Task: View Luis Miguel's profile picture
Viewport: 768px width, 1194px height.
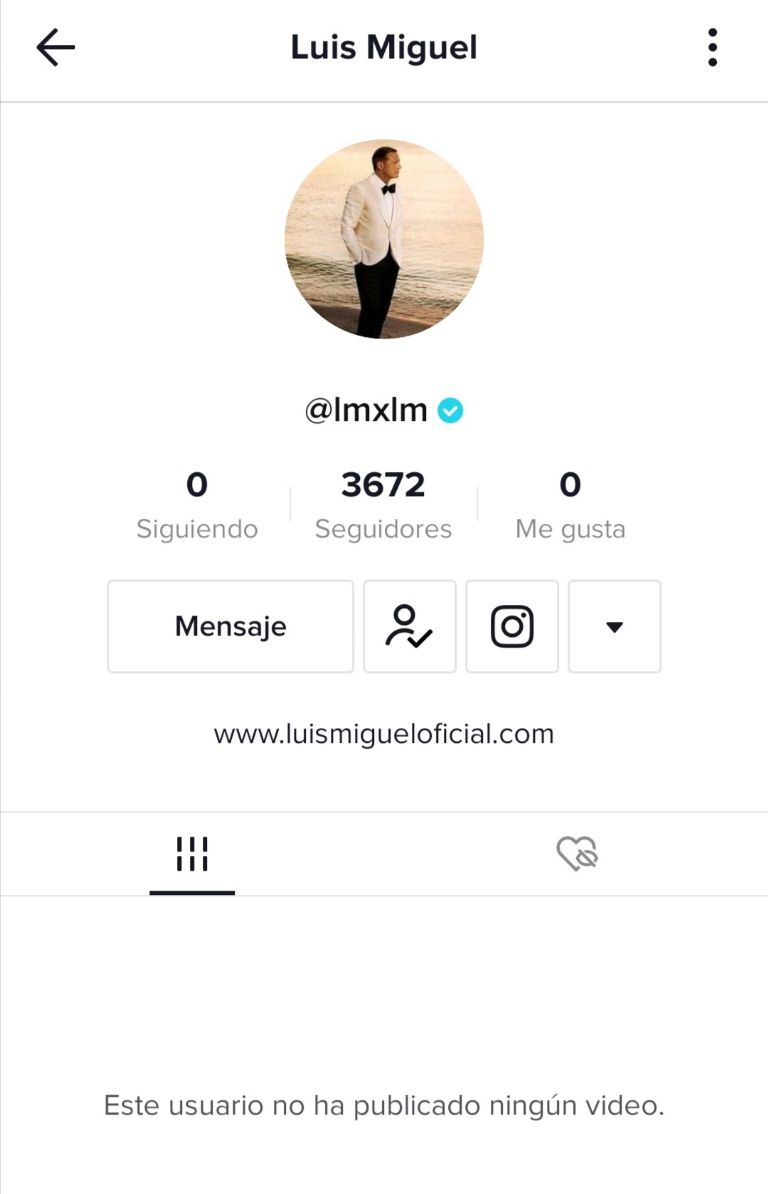Action: 384,239
